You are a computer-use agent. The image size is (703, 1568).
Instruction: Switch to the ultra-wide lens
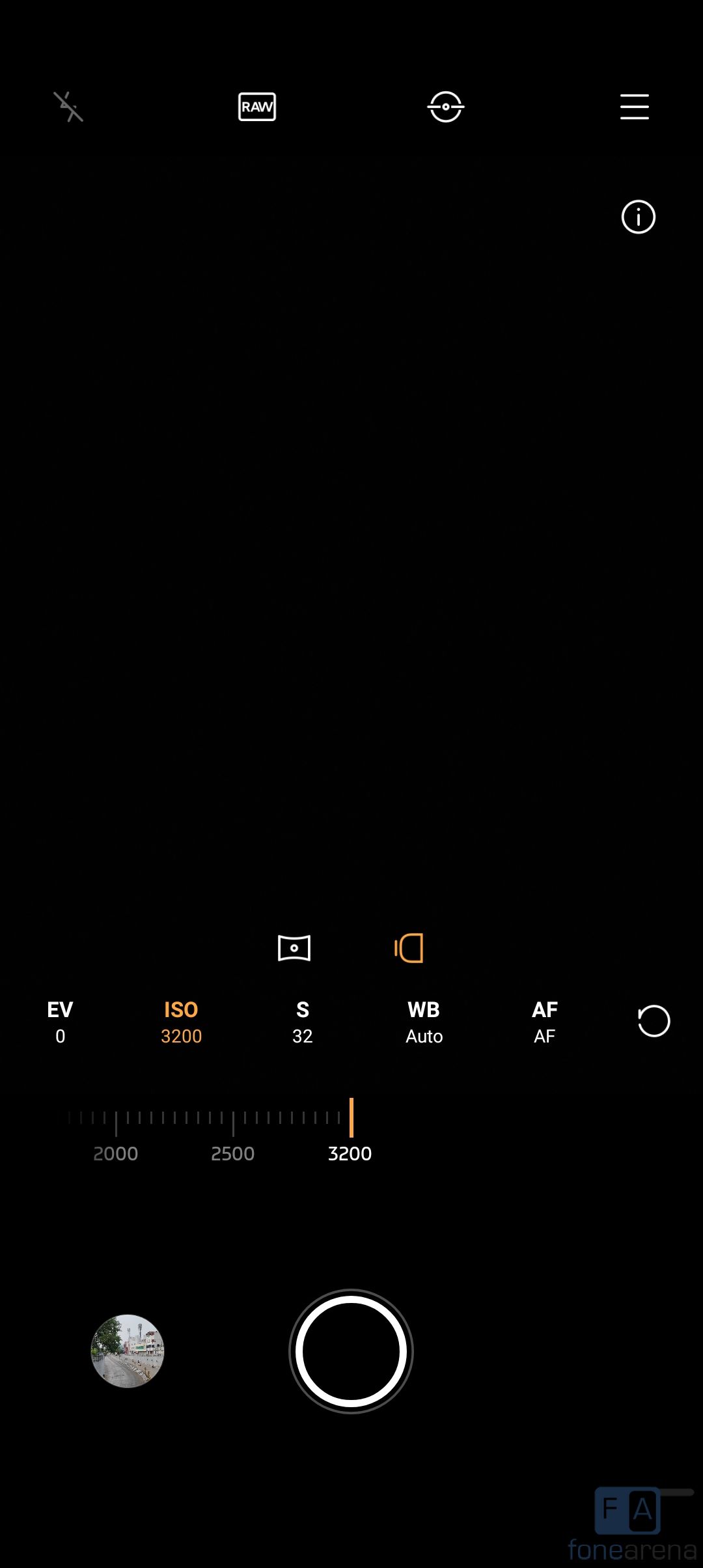tap(294, 948)
